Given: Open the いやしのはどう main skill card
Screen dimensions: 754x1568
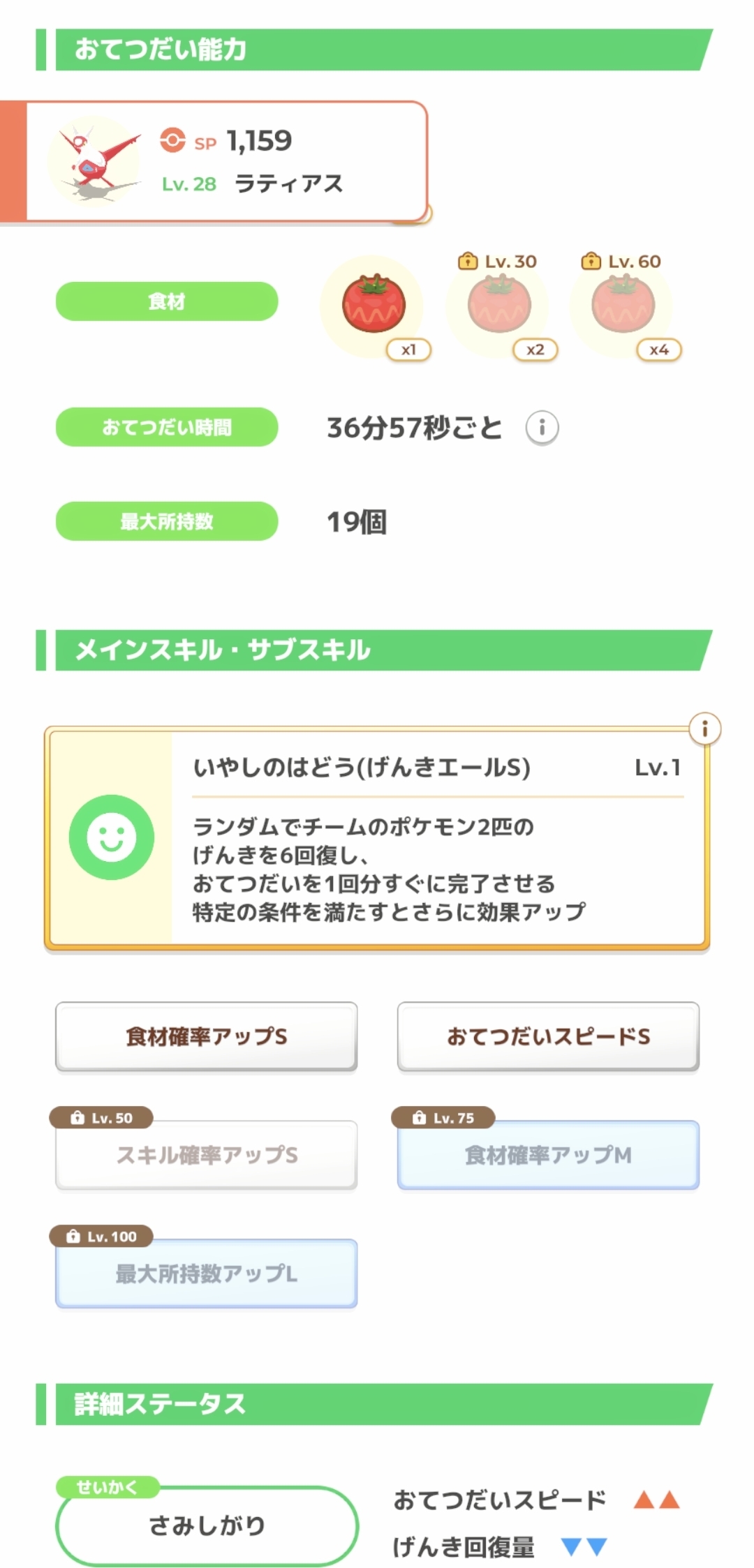Looking at the screenshot, I should (x=377, y=839).
